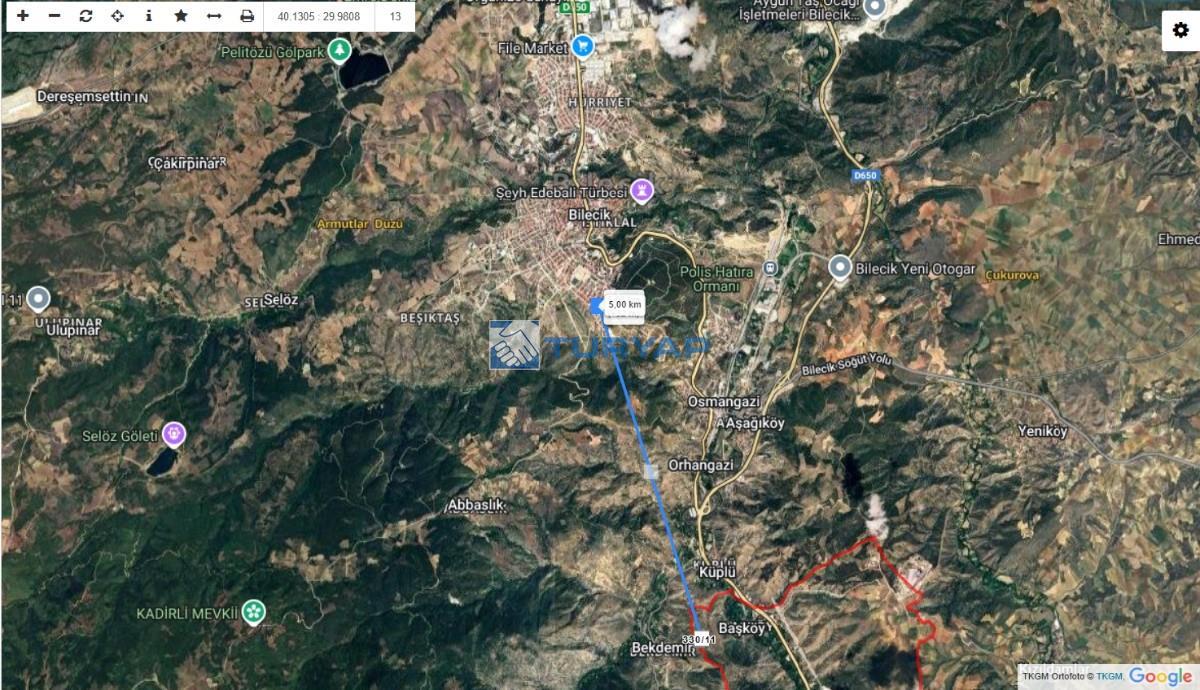This screenshot has height=690, width=1200.
Task: Open favorites star icon
Action: [x=181, y=16]
